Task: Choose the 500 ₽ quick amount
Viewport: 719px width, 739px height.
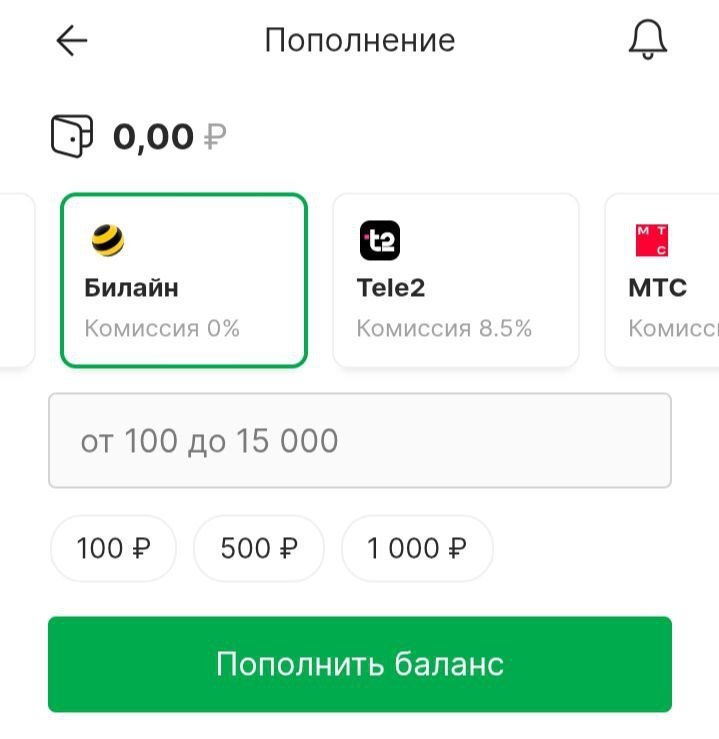Action: [259, 548]
